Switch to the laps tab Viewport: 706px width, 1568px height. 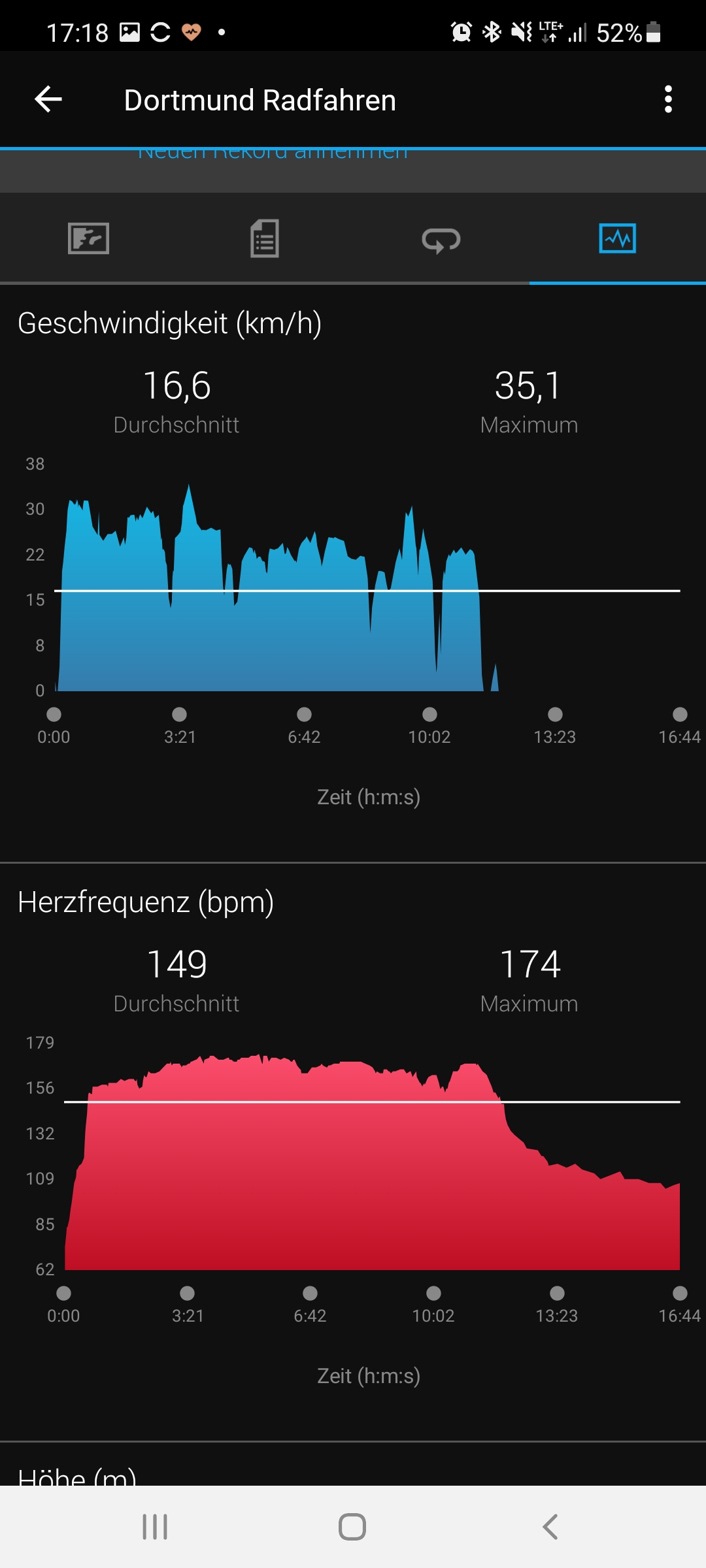[x=441, y=240]
